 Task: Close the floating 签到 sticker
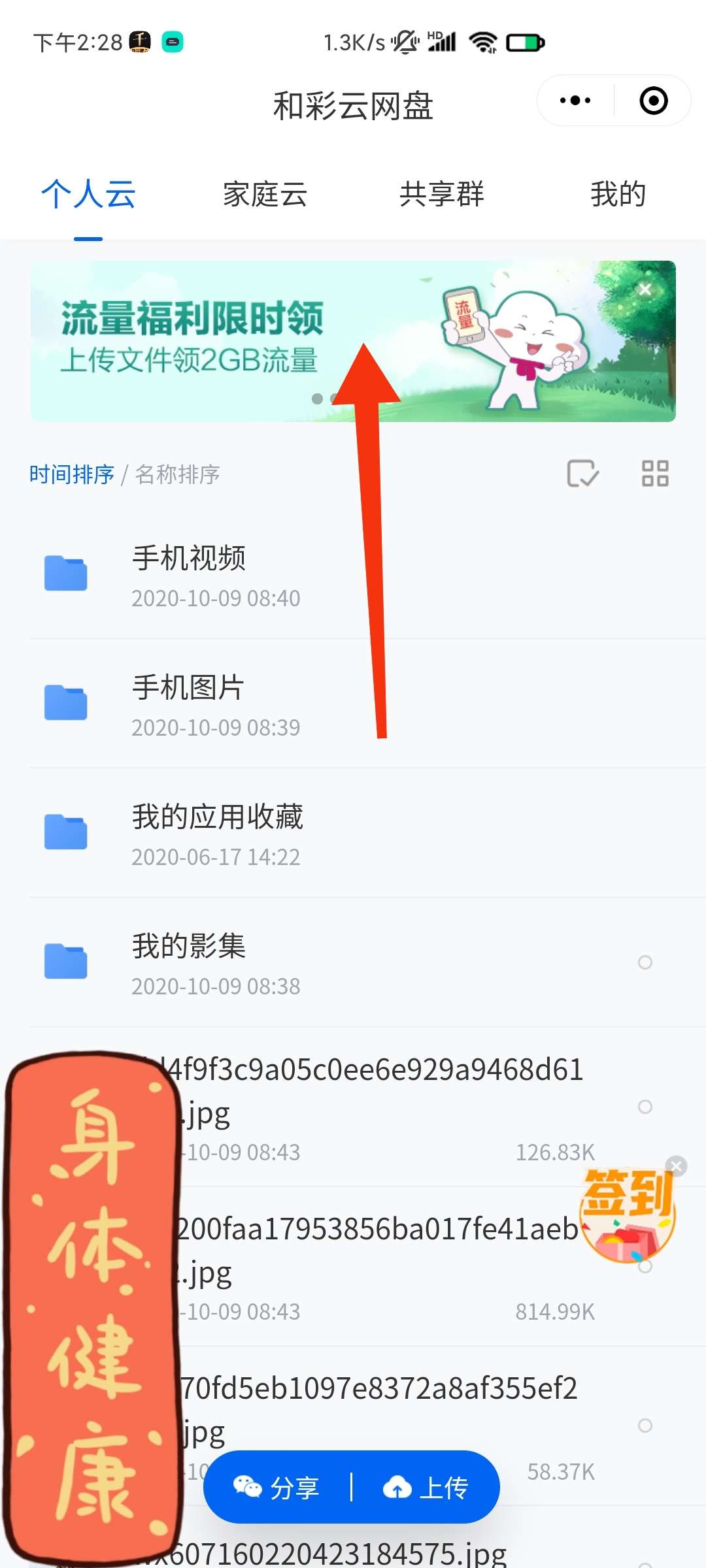676,1166
